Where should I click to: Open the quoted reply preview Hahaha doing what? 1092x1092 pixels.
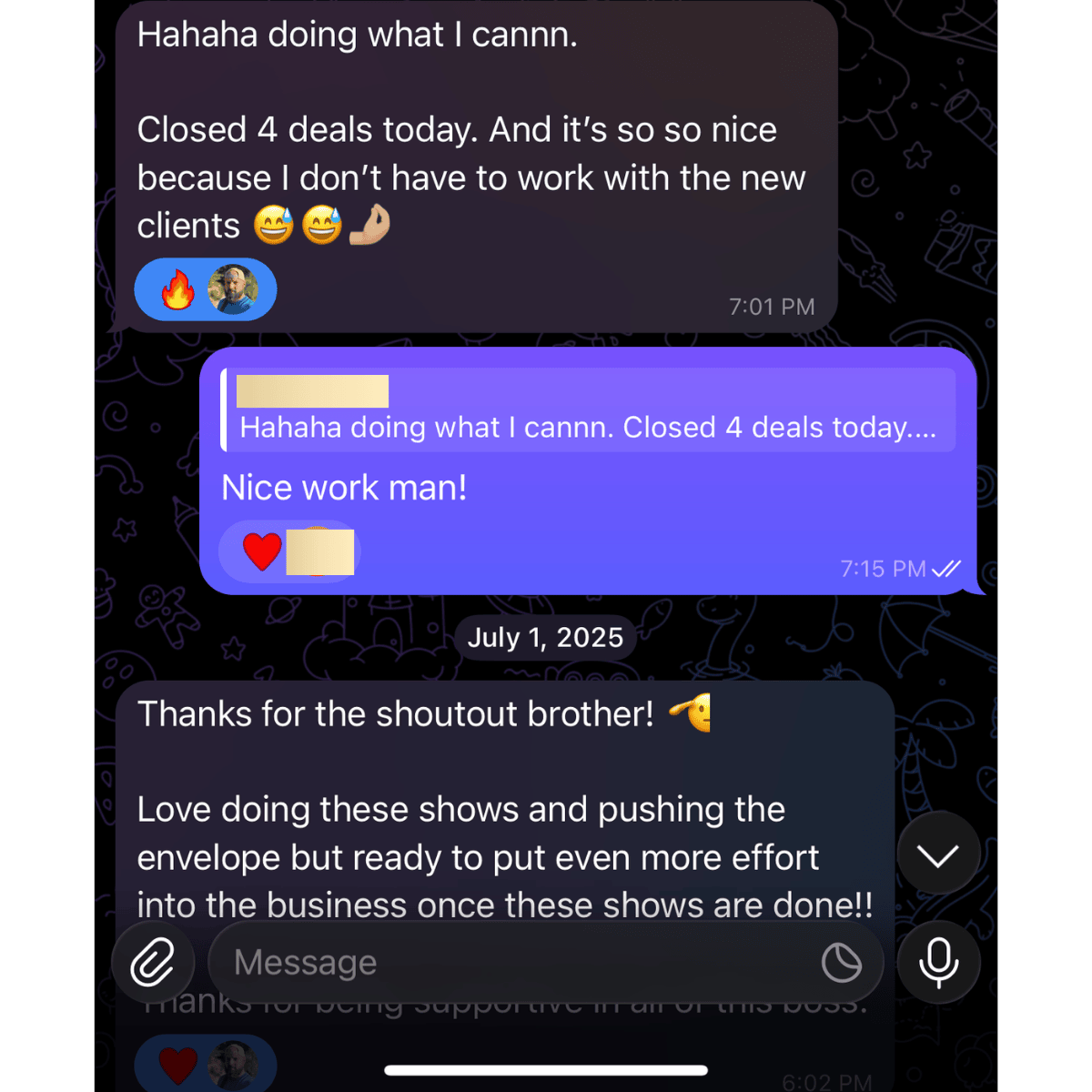(x=588, y=411)
